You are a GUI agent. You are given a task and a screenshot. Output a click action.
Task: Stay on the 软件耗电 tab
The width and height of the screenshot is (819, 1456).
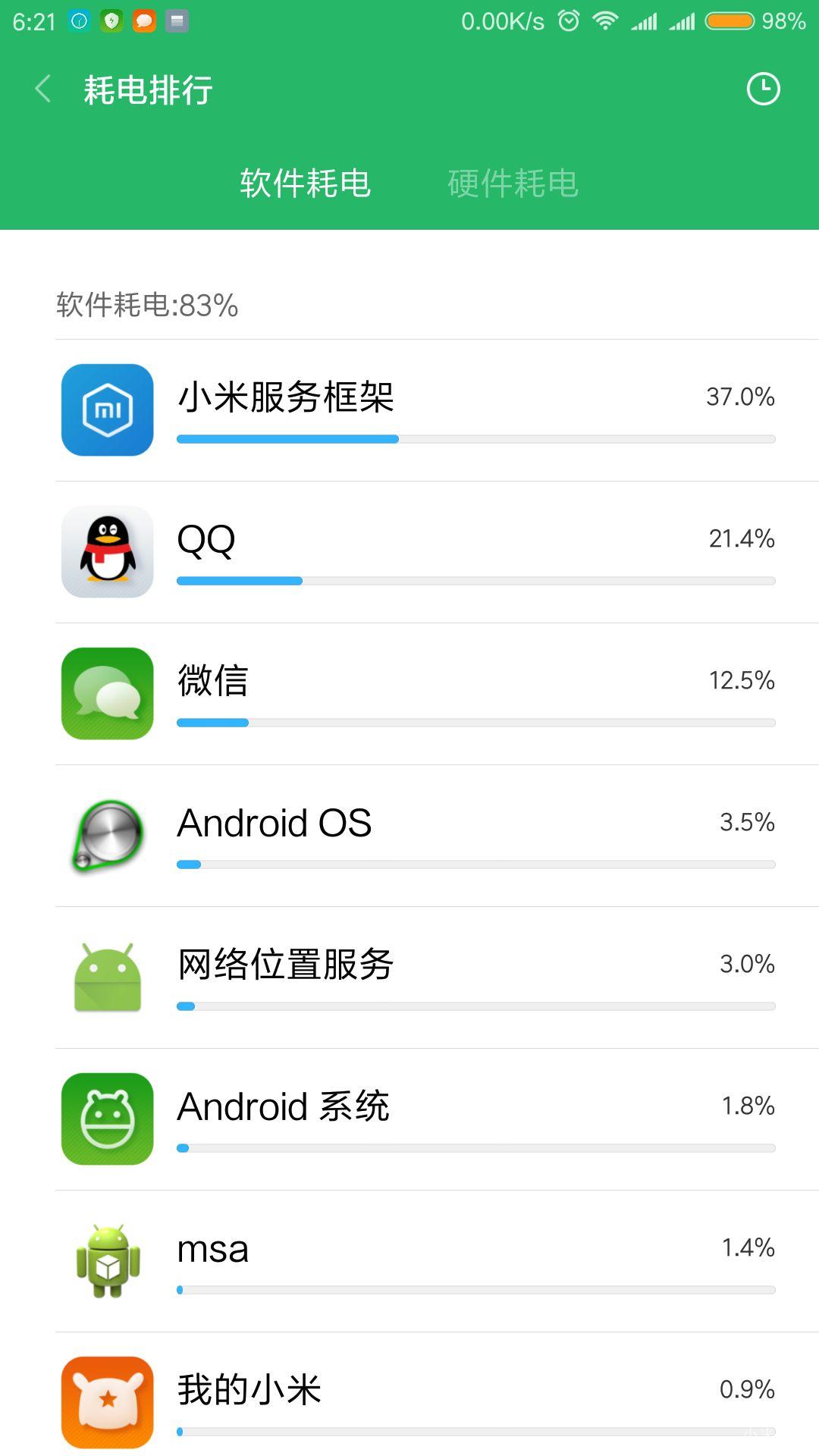click(306, 181)
